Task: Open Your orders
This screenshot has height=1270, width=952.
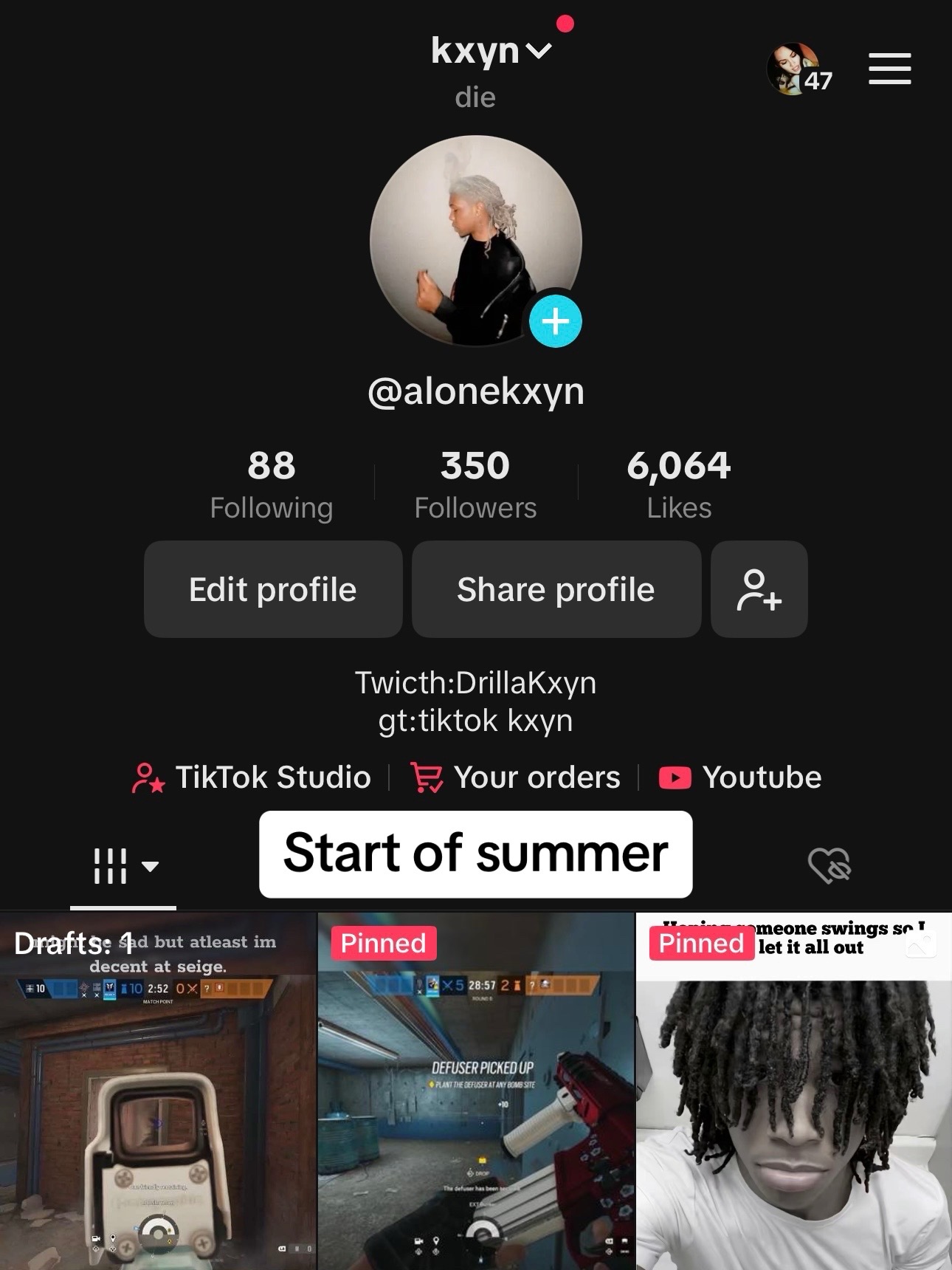Action: [517, 778]
